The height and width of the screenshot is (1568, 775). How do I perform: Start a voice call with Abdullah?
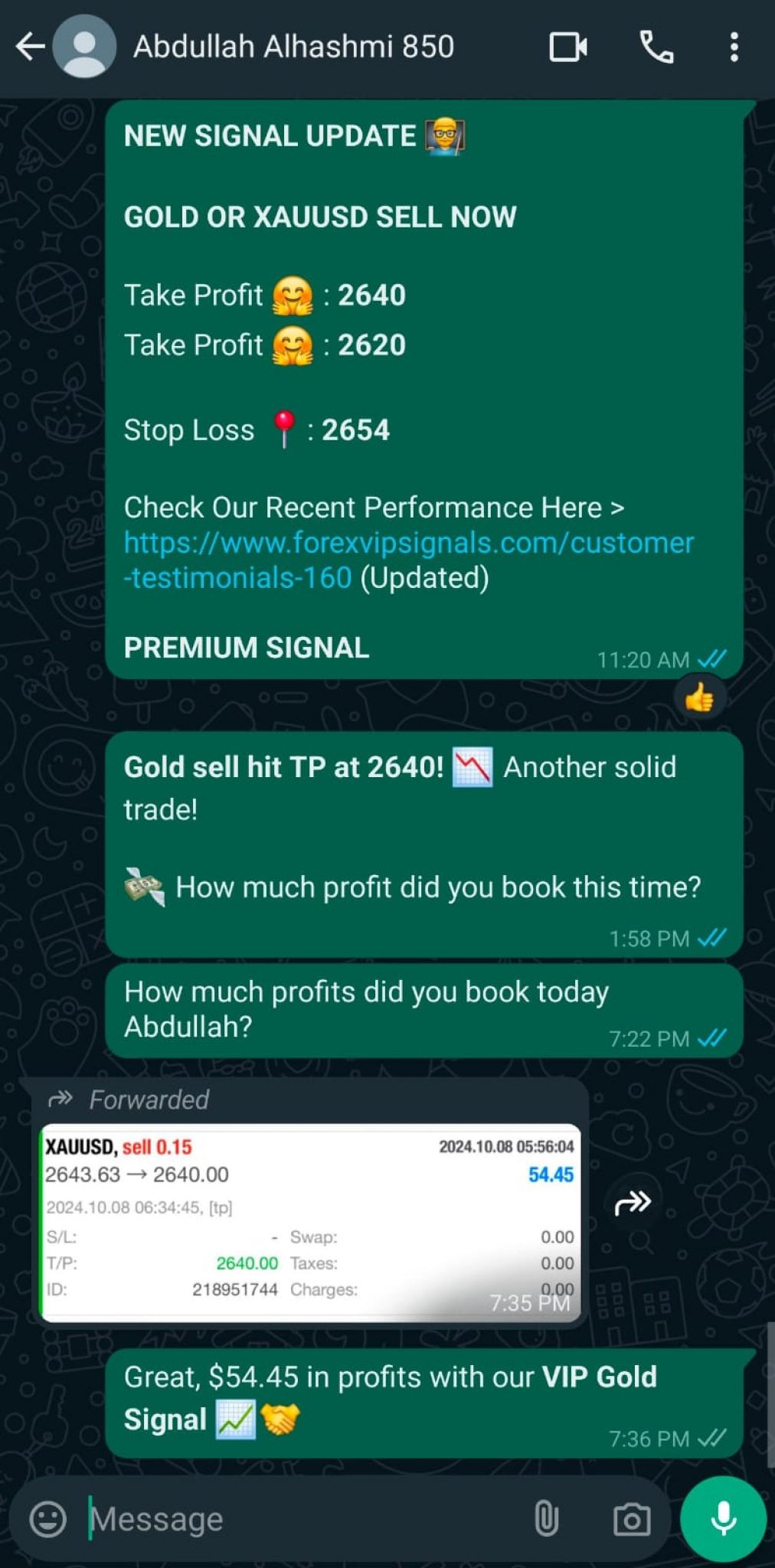point(656,47)
